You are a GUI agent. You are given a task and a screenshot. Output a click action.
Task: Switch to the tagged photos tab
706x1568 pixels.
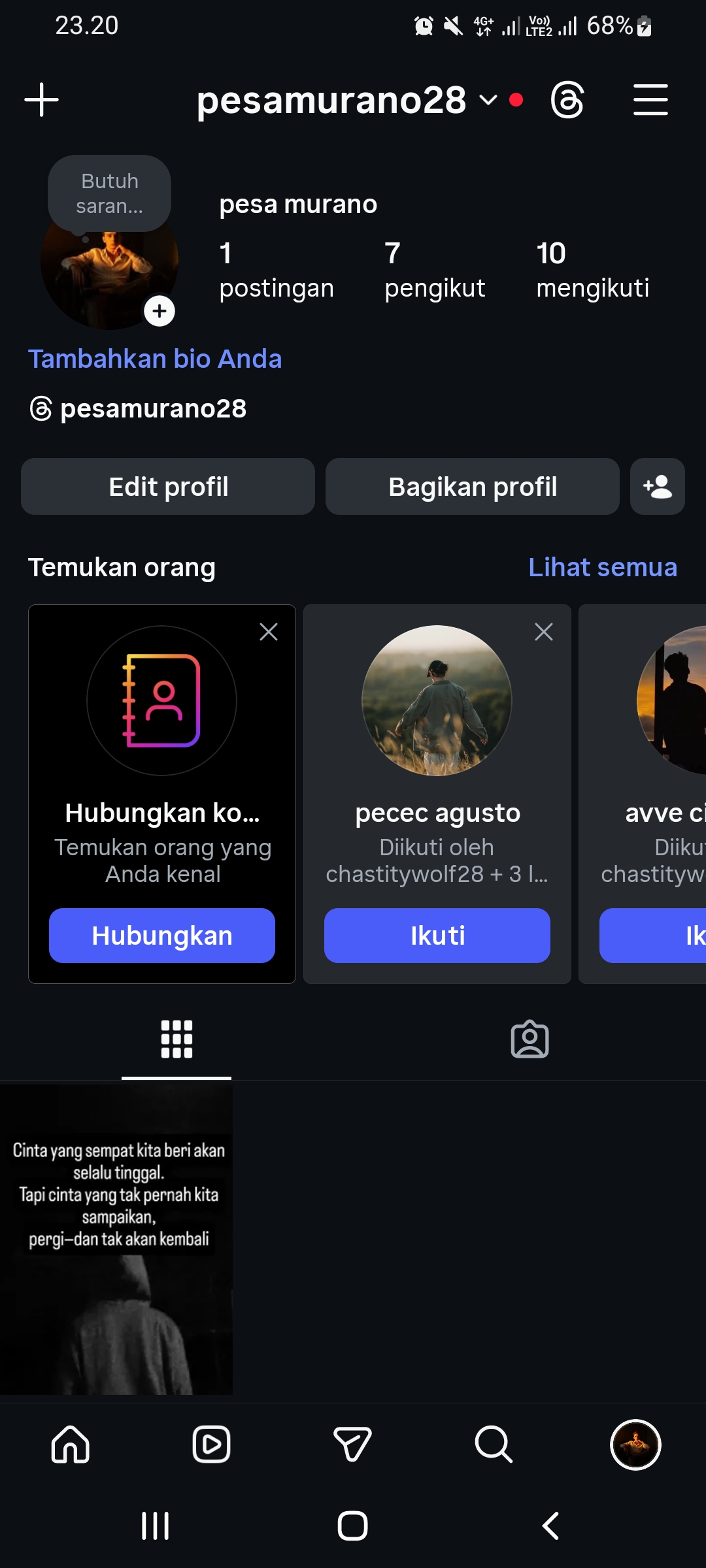(x=529, y=1039)
